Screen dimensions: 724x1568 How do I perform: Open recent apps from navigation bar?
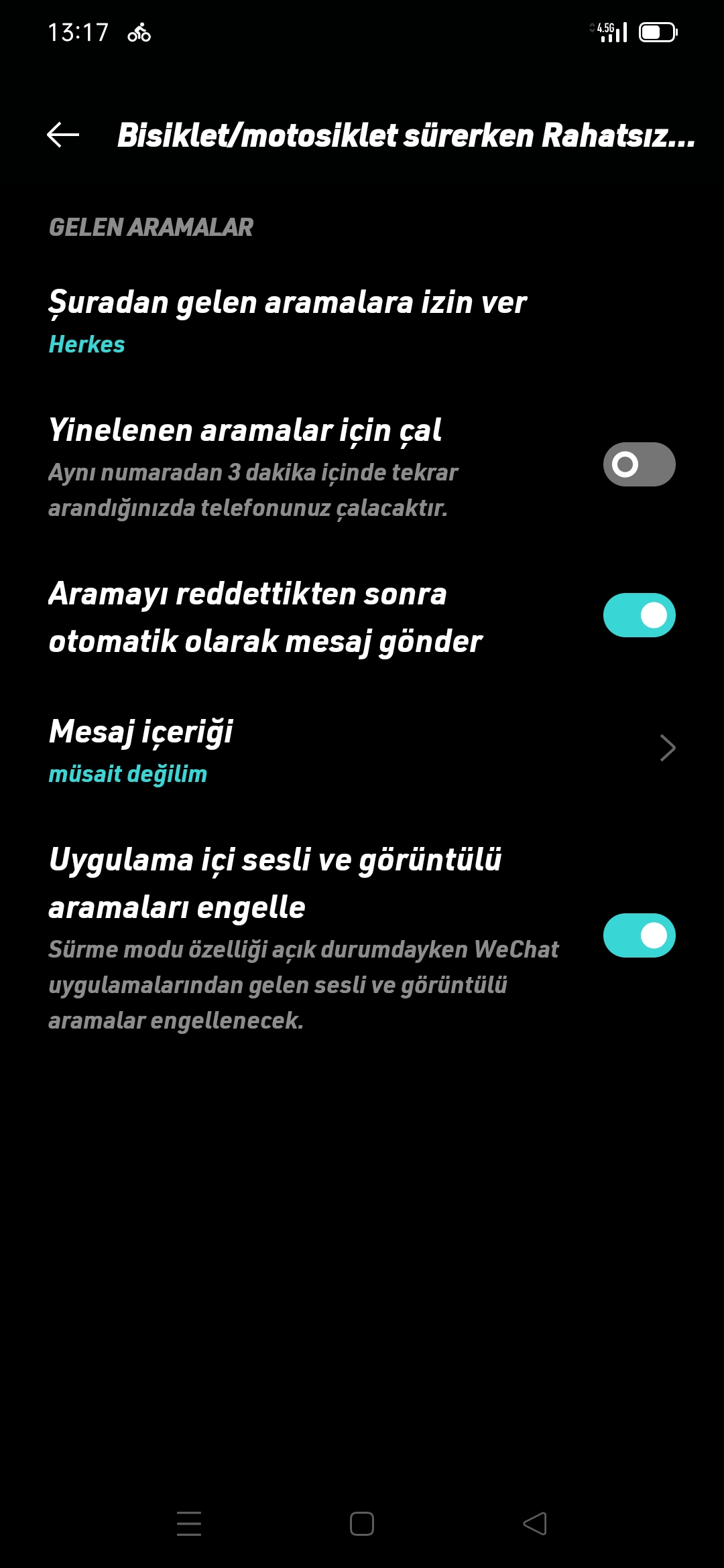pos(189,1524)
